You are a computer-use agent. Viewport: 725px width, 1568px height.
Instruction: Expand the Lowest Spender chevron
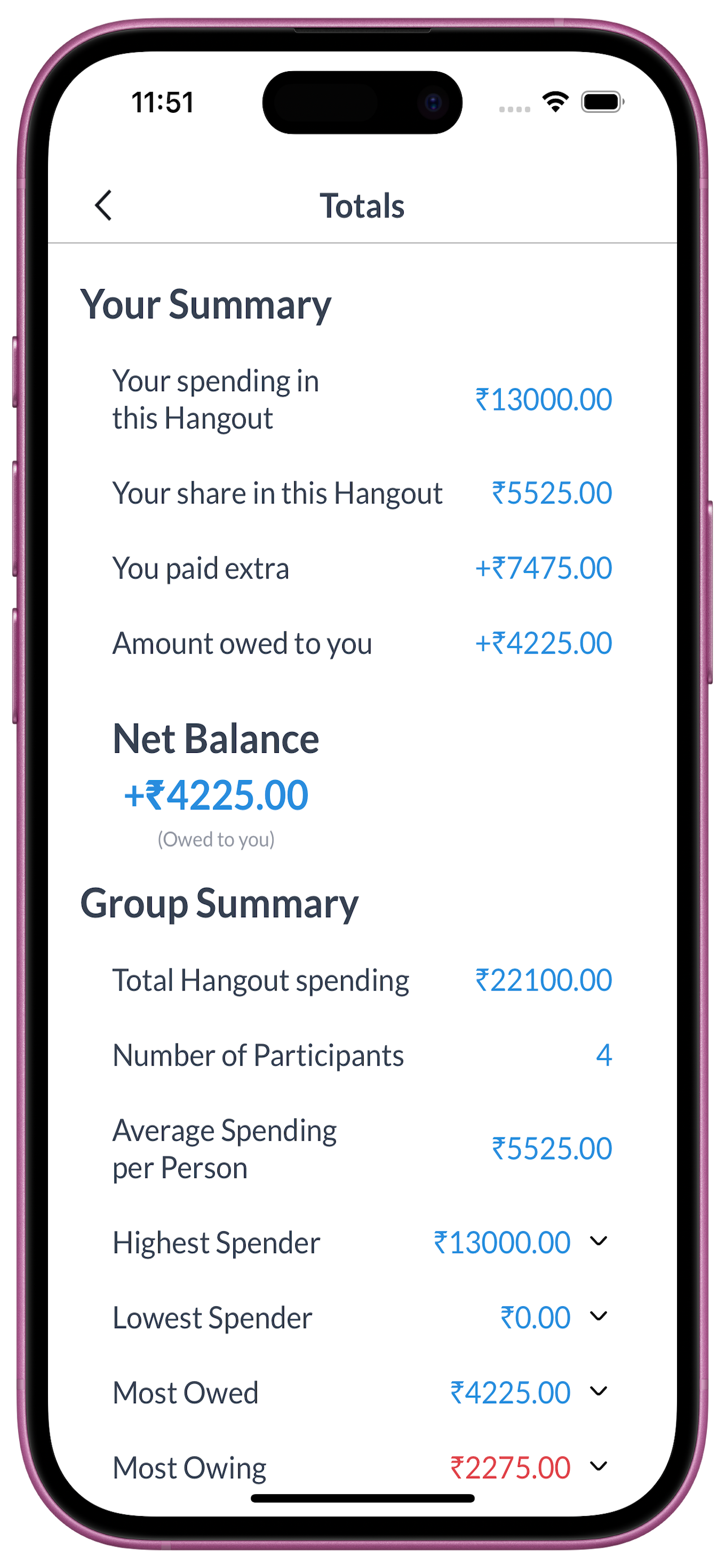599,1316
